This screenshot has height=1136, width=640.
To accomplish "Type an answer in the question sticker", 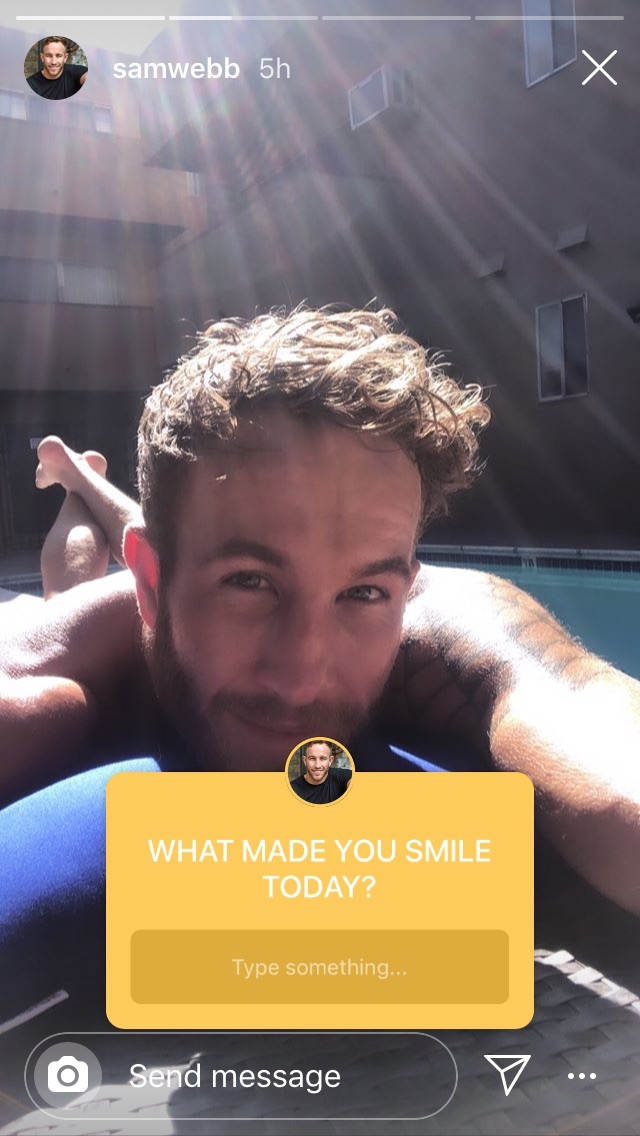I will pos(319,967).
